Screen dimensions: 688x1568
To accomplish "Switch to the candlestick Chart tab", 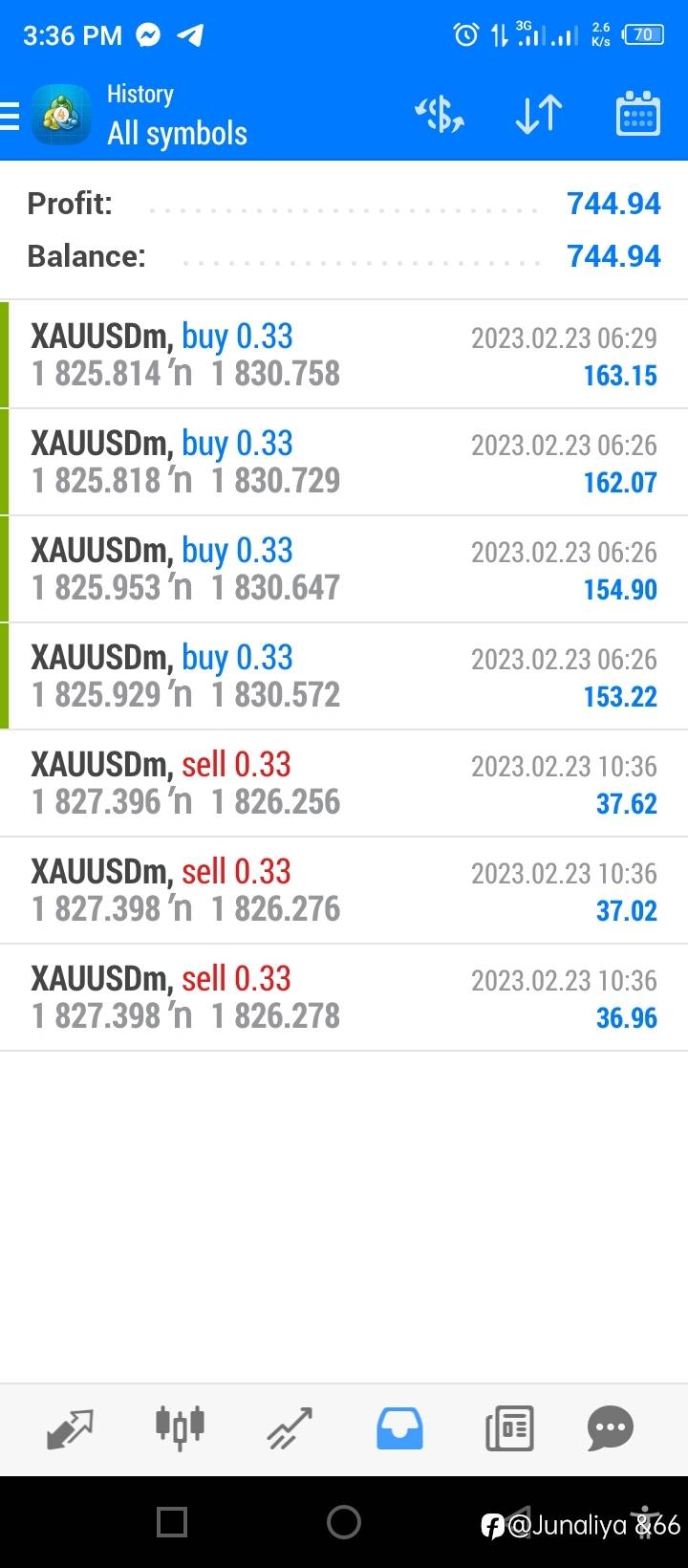I will 180,1427.
